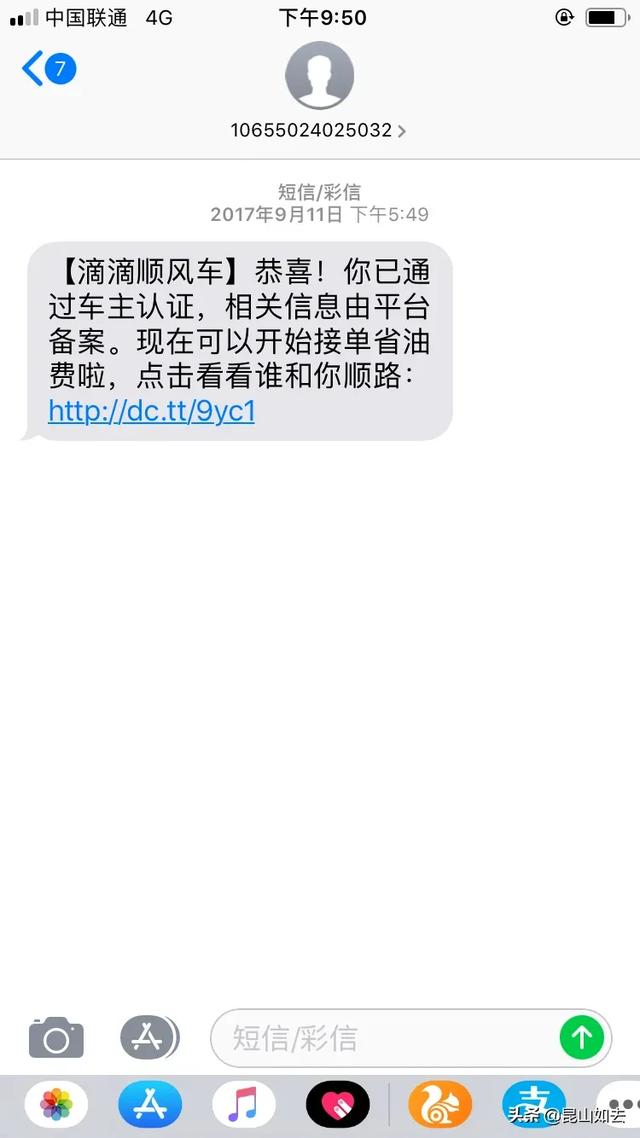Open the UC Browser squirrel icon
The width and height of the screenshot is (640, 1138).
click(x=440, y=1105)
